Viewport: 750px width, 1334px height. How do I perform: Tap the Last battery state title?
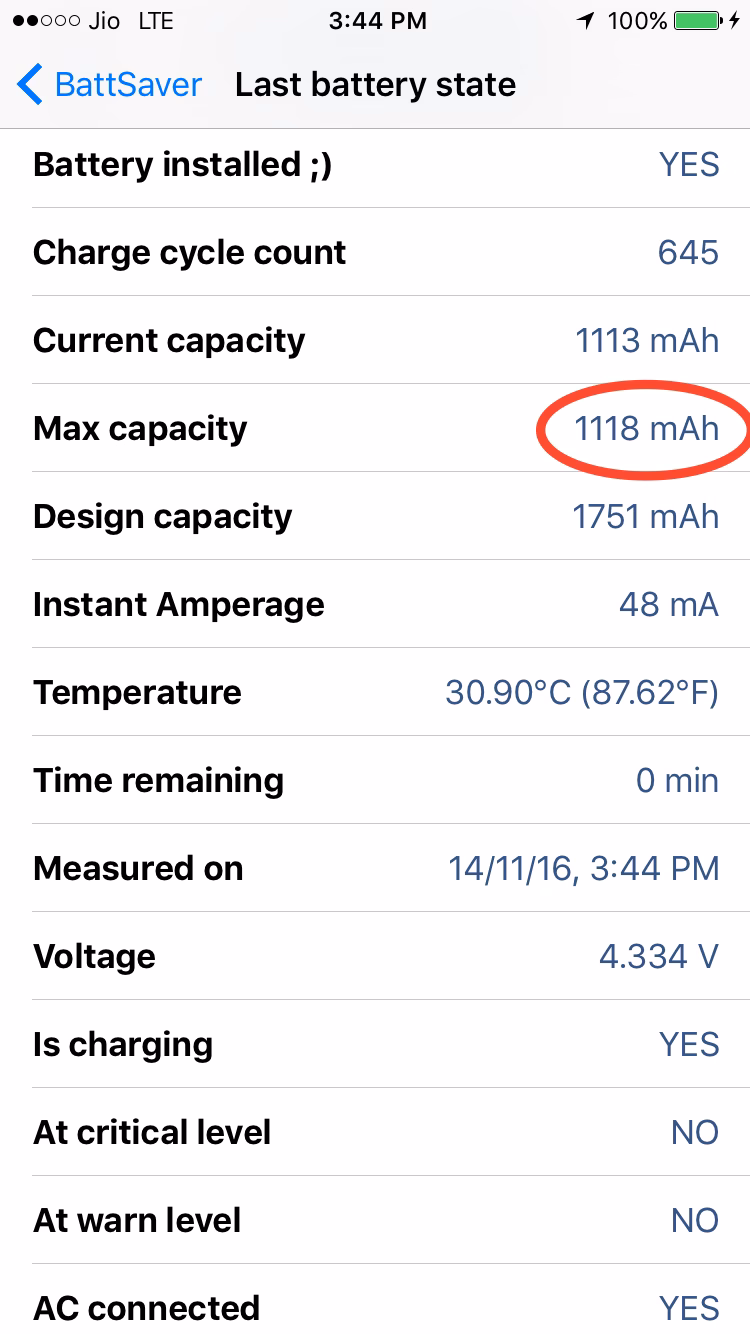coord(375,84)
